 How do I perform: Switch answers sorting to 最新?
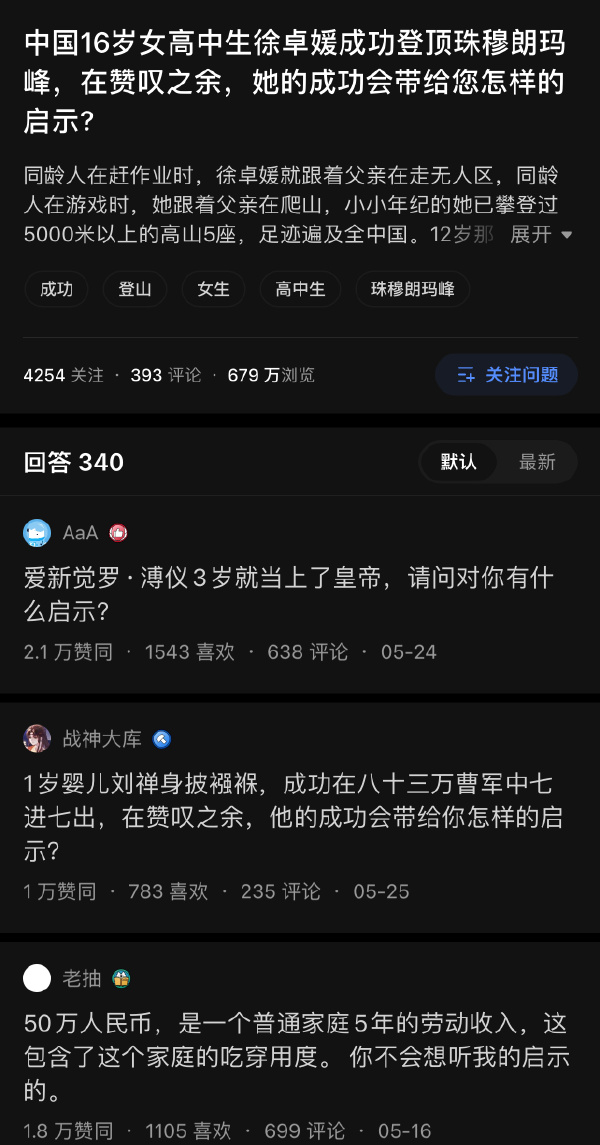(x=537, y=462)
